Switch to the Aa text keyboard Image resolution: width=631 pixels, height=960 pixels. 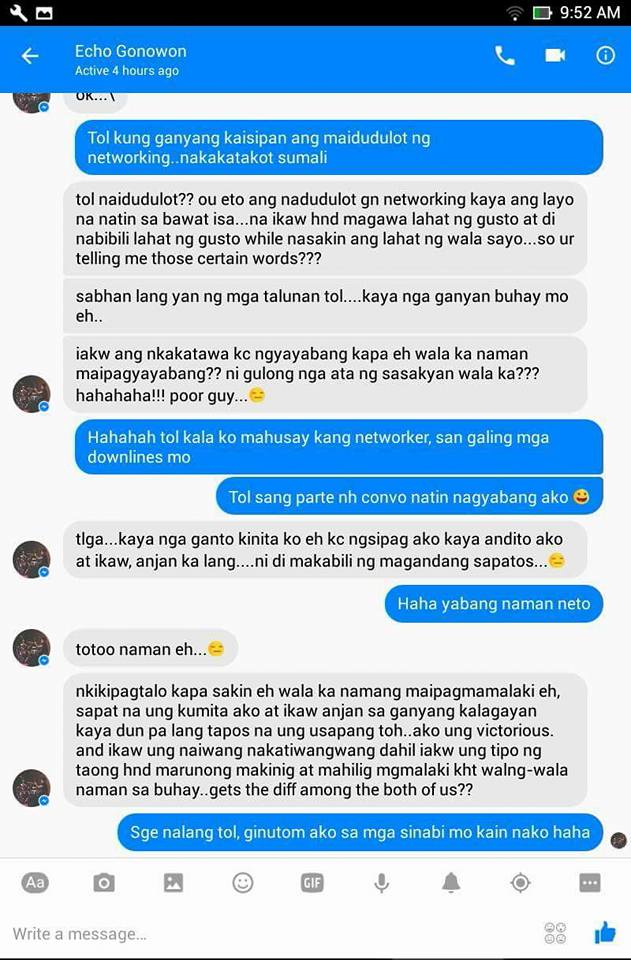pos(36,882)
